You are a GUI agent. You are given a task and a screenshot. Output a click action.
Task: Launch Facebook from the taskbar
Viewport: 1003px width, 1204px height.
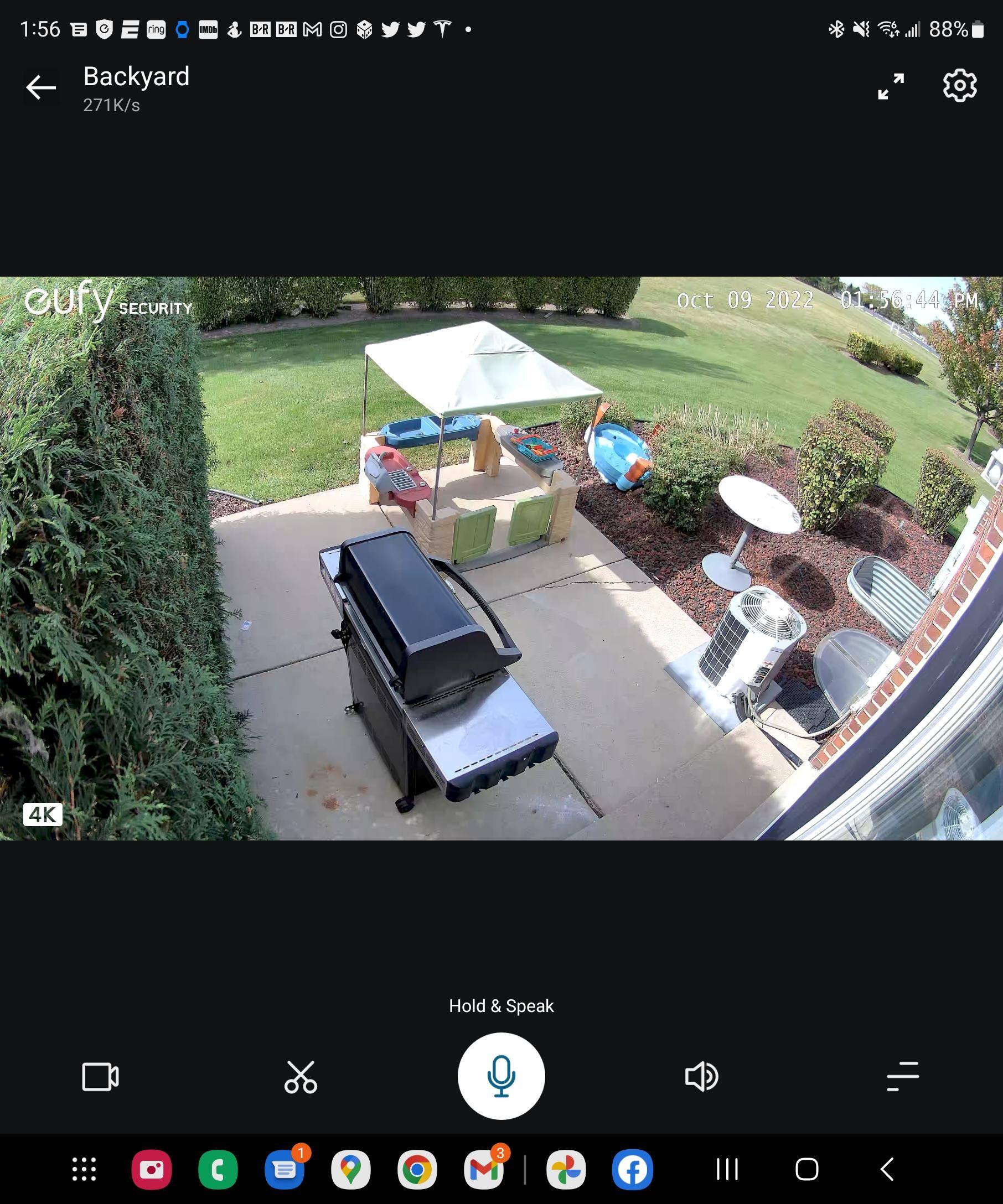click(x=632, y=1169)
